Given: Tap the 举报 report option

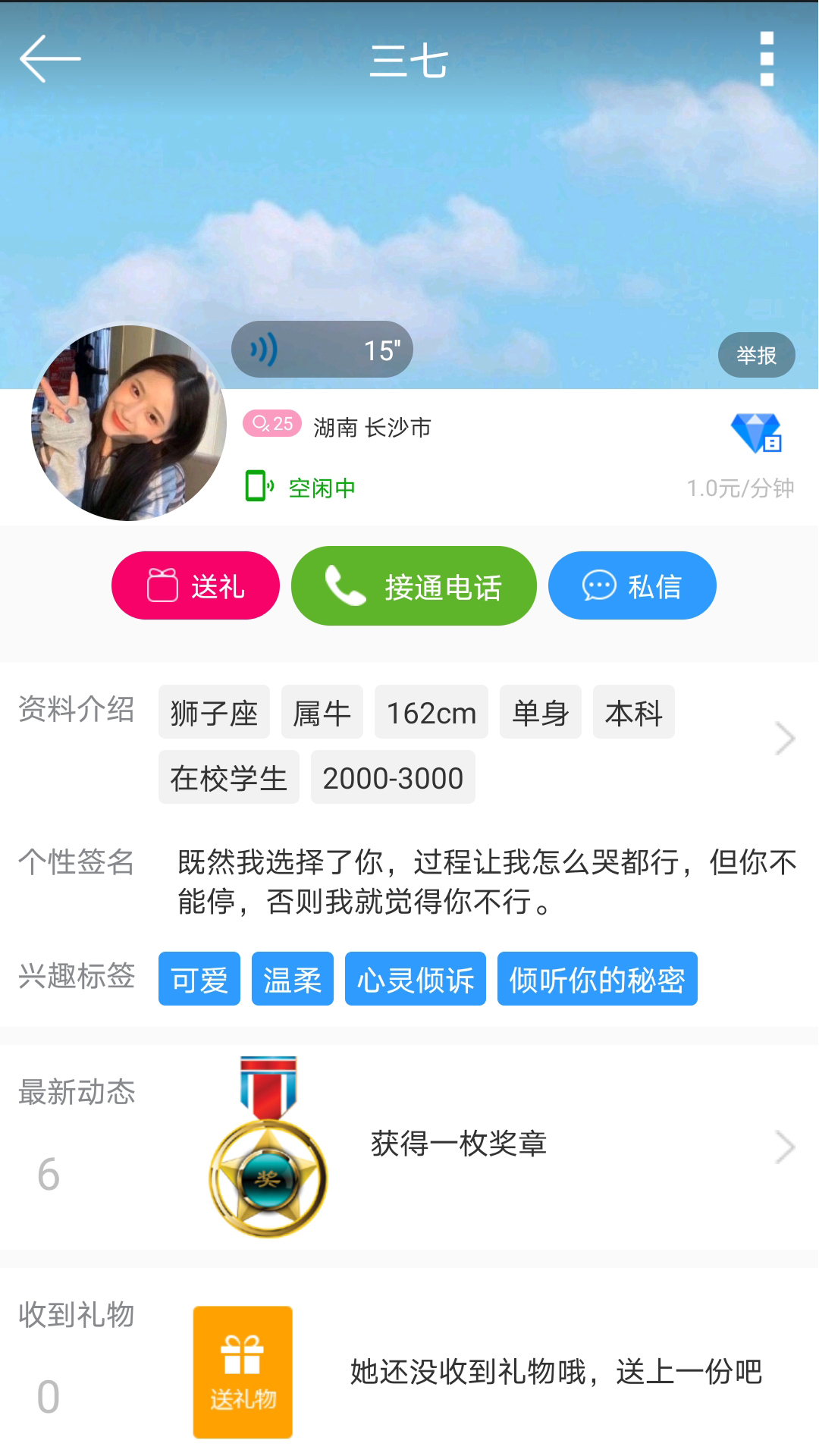Looking at the screenshot, I should click(x=756, y=354).
